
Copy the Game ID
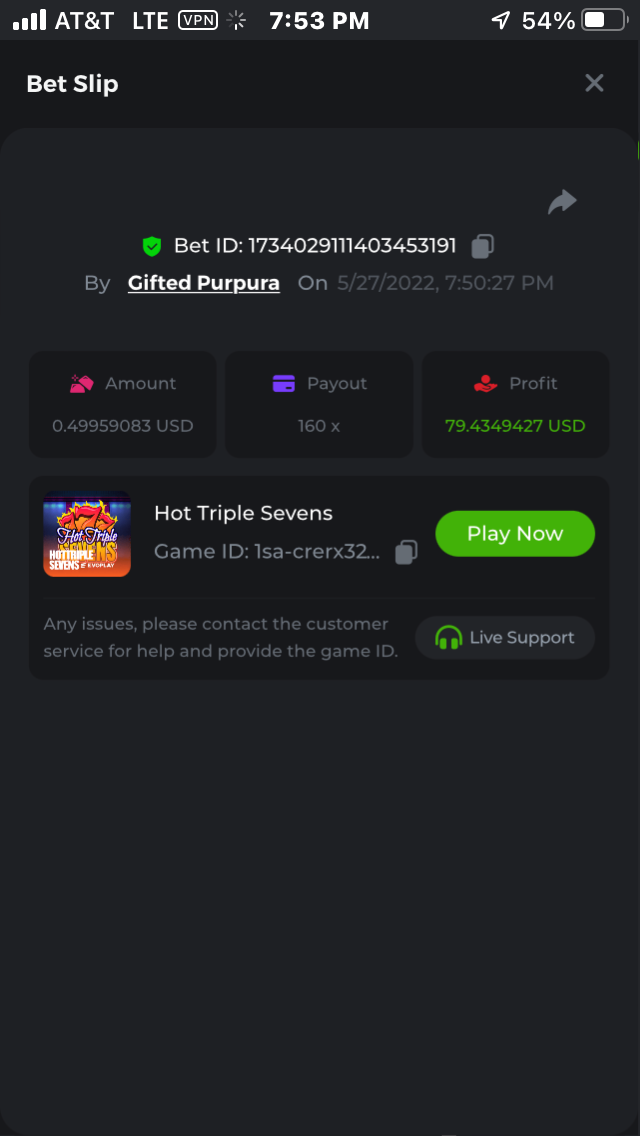click(x=406, y=552)
